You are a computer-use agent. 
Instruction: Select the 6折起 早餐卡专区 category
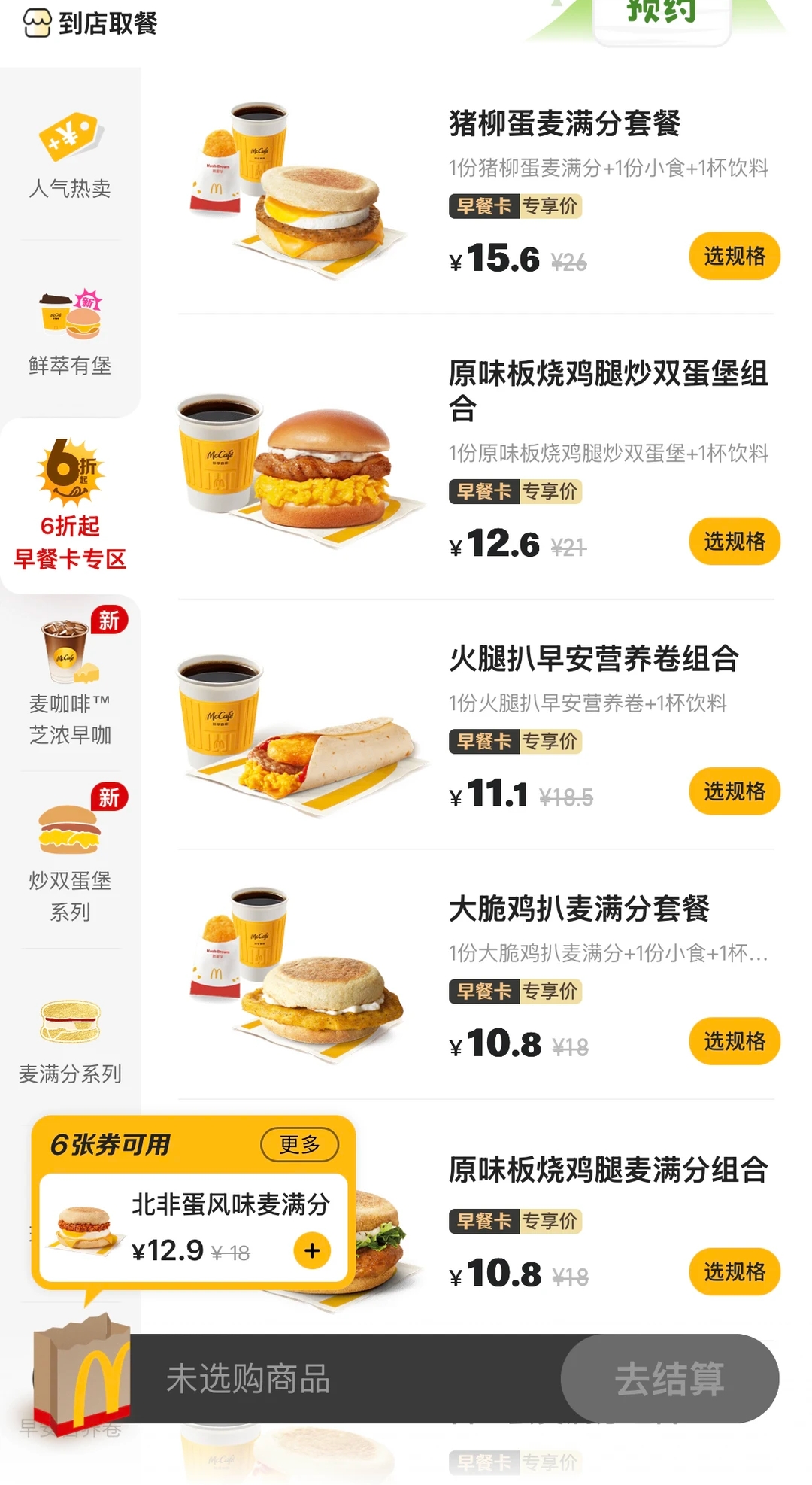70,505
